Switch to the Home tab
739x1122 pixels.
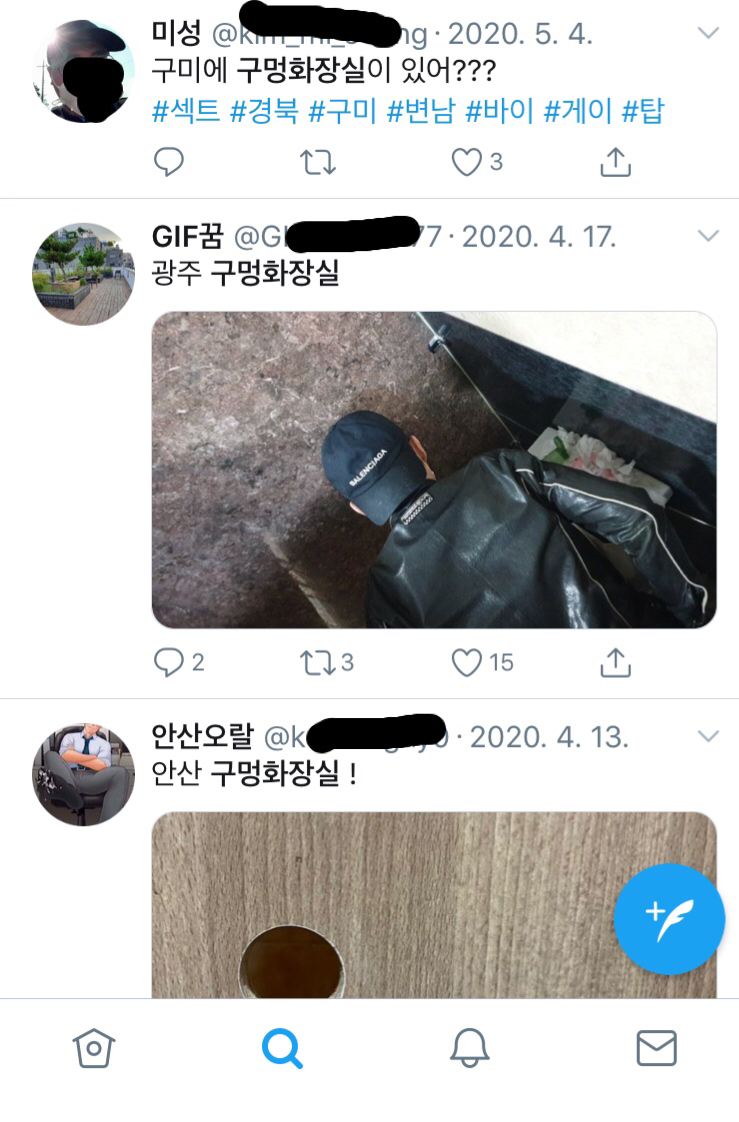pos(94,1048)
